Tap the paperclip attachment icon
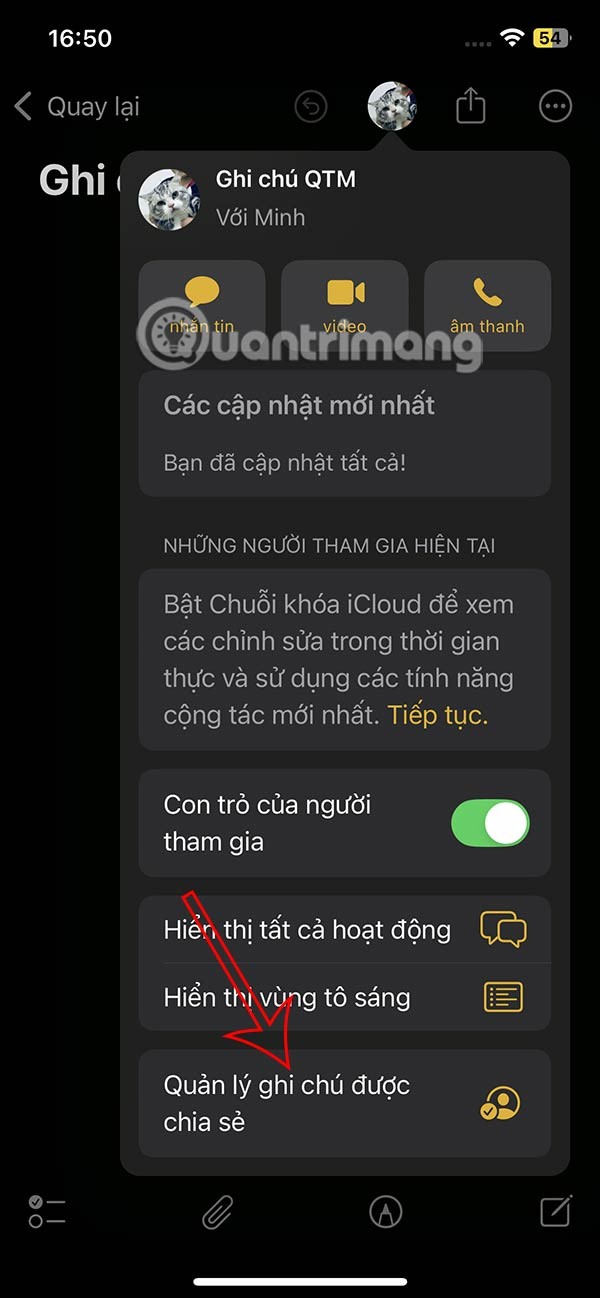600x1298 pixels. tap(217, 1212)
